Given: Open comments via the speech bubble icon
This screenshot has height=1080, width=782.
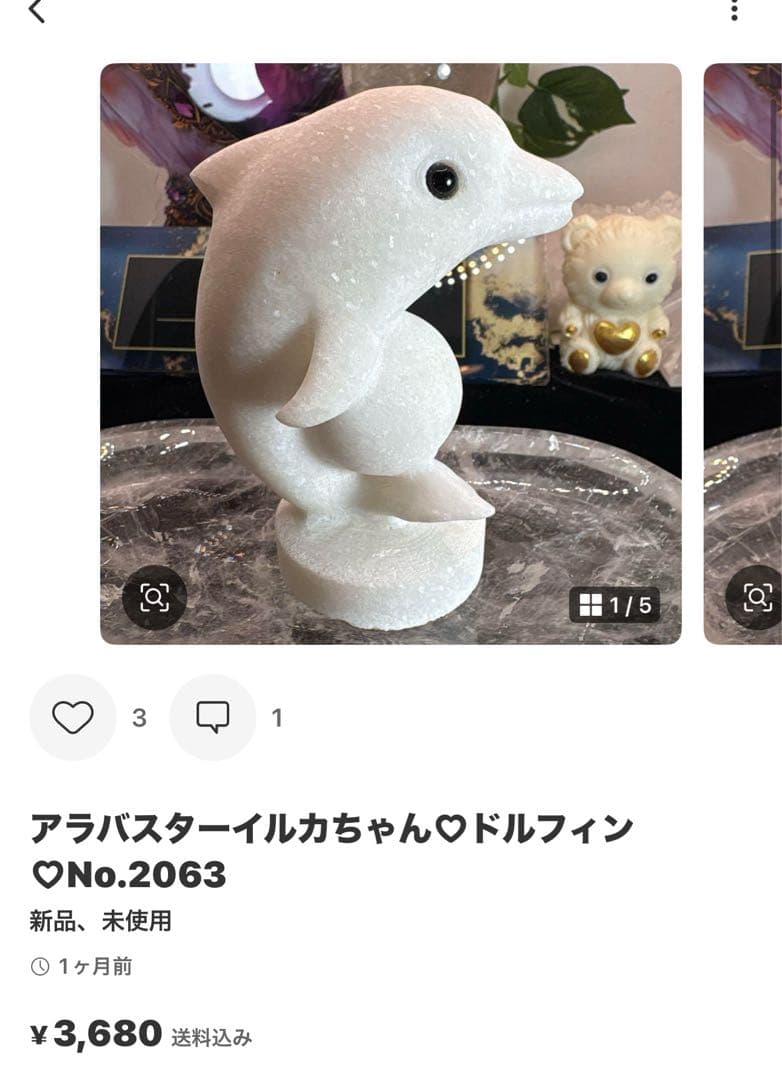Looking at the screenshot, I should click(210, 715).
